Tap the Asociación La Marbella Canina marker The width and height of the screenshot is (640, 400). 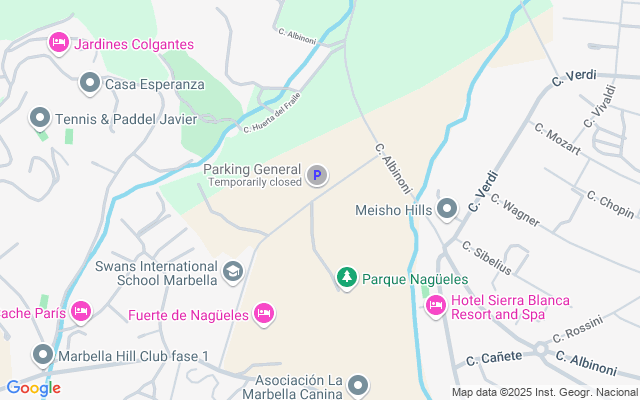pos(359,385)
